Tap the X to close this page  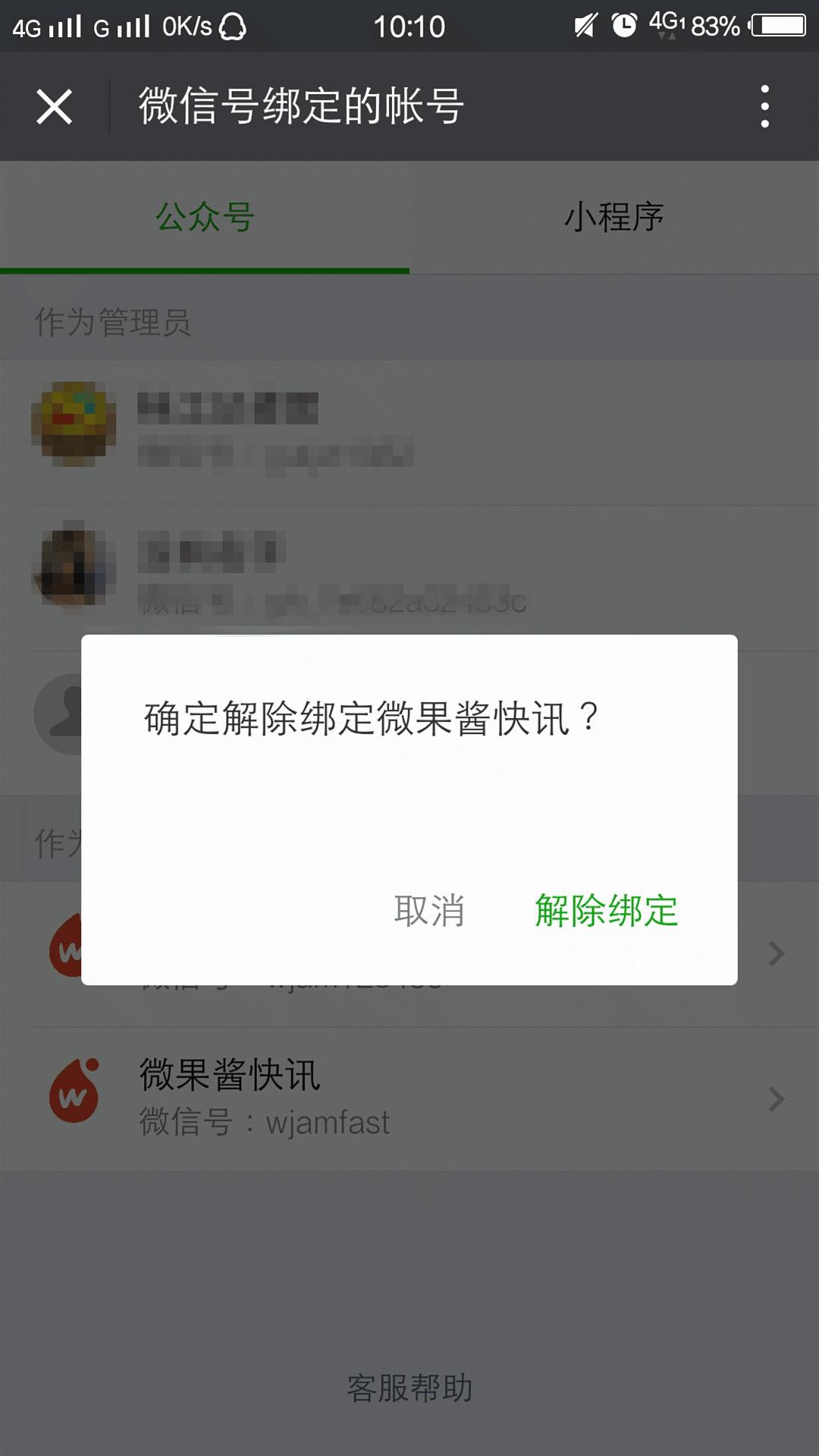[55, 106]
